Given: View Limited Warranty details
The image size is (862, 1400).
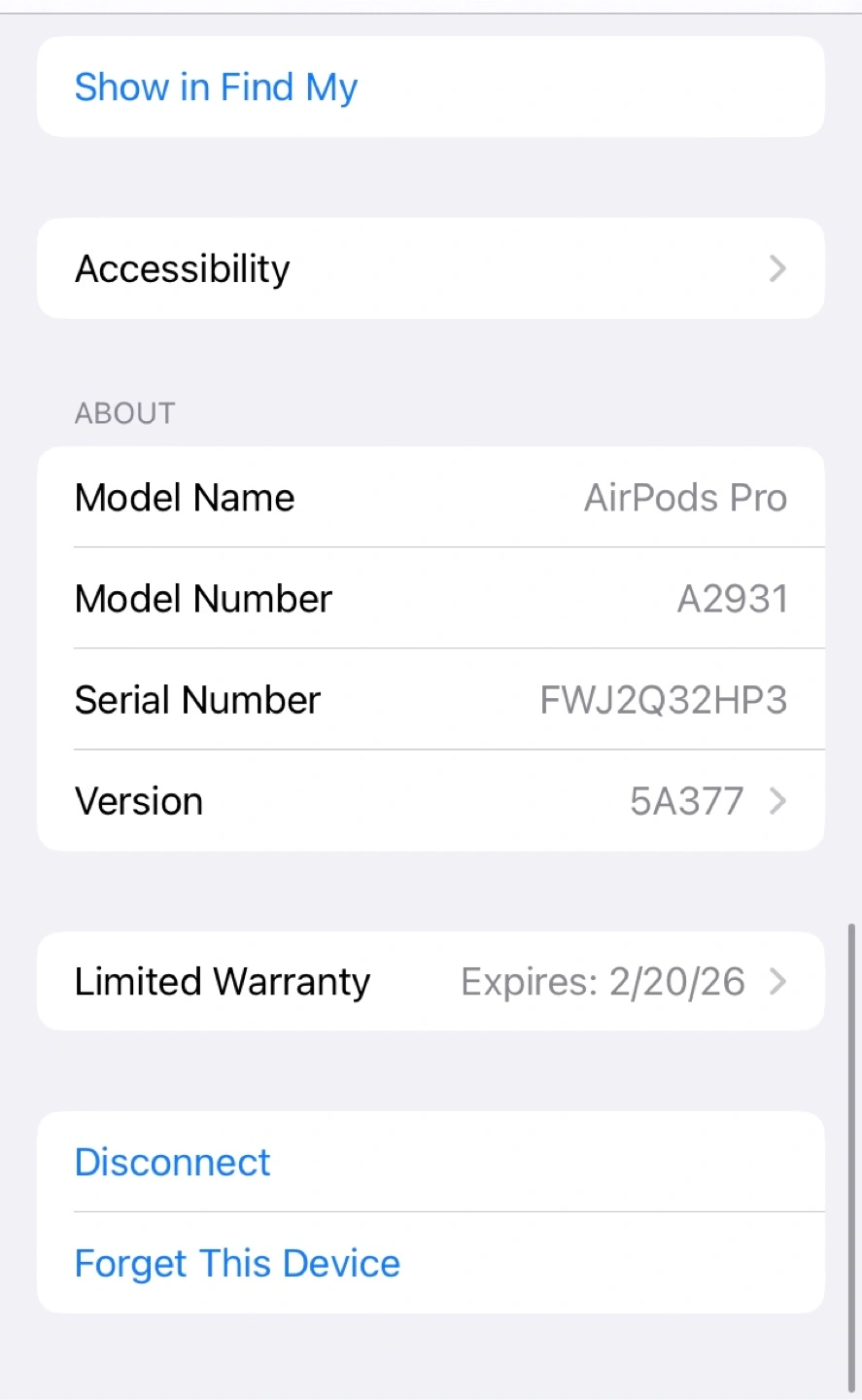Looking at the screenshot, I should click(431, 981).
